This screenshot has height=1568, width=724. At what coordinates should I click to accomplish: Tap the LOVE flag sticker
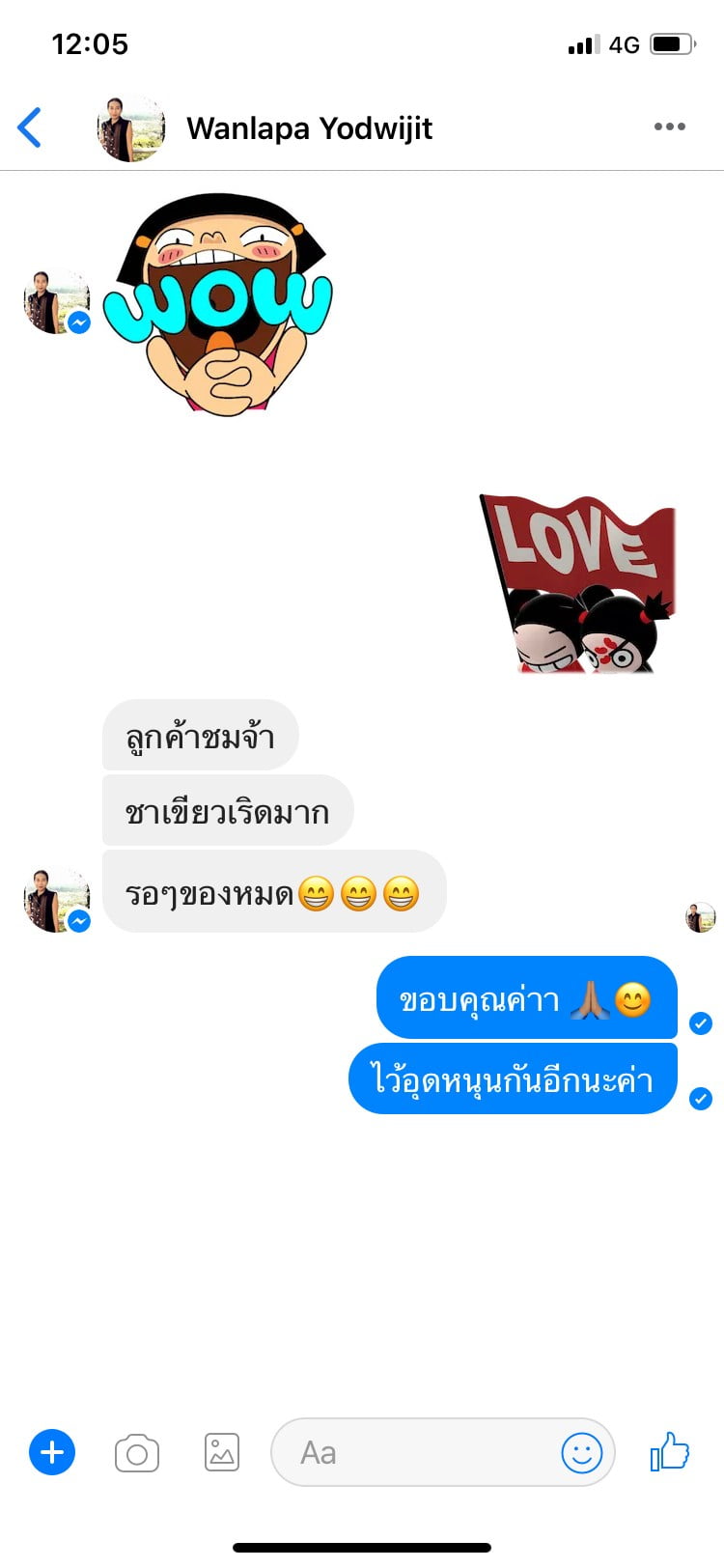pyautogui.click(x=577, y=584)
